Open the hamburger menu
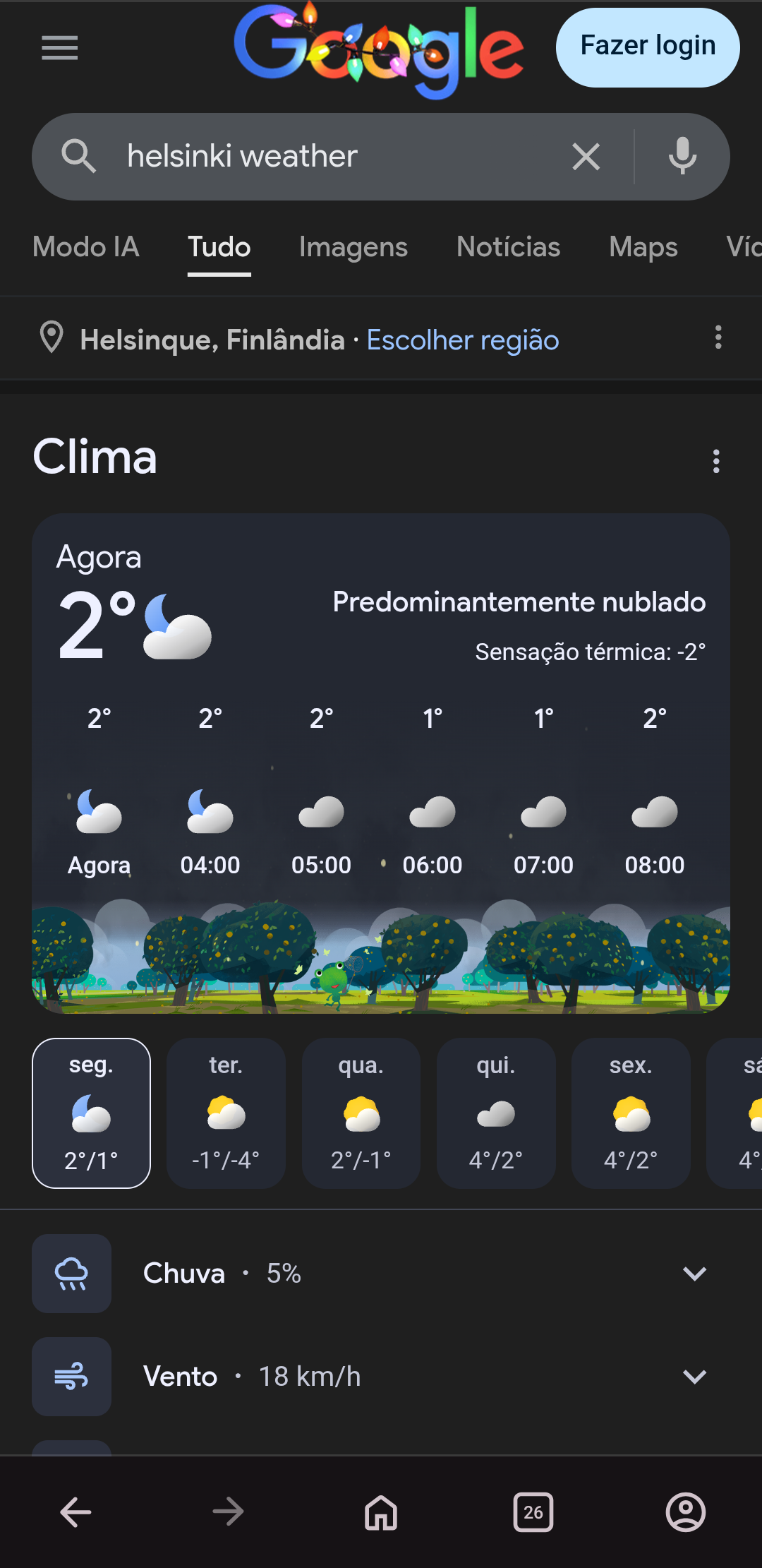 (x=59, y=48)
